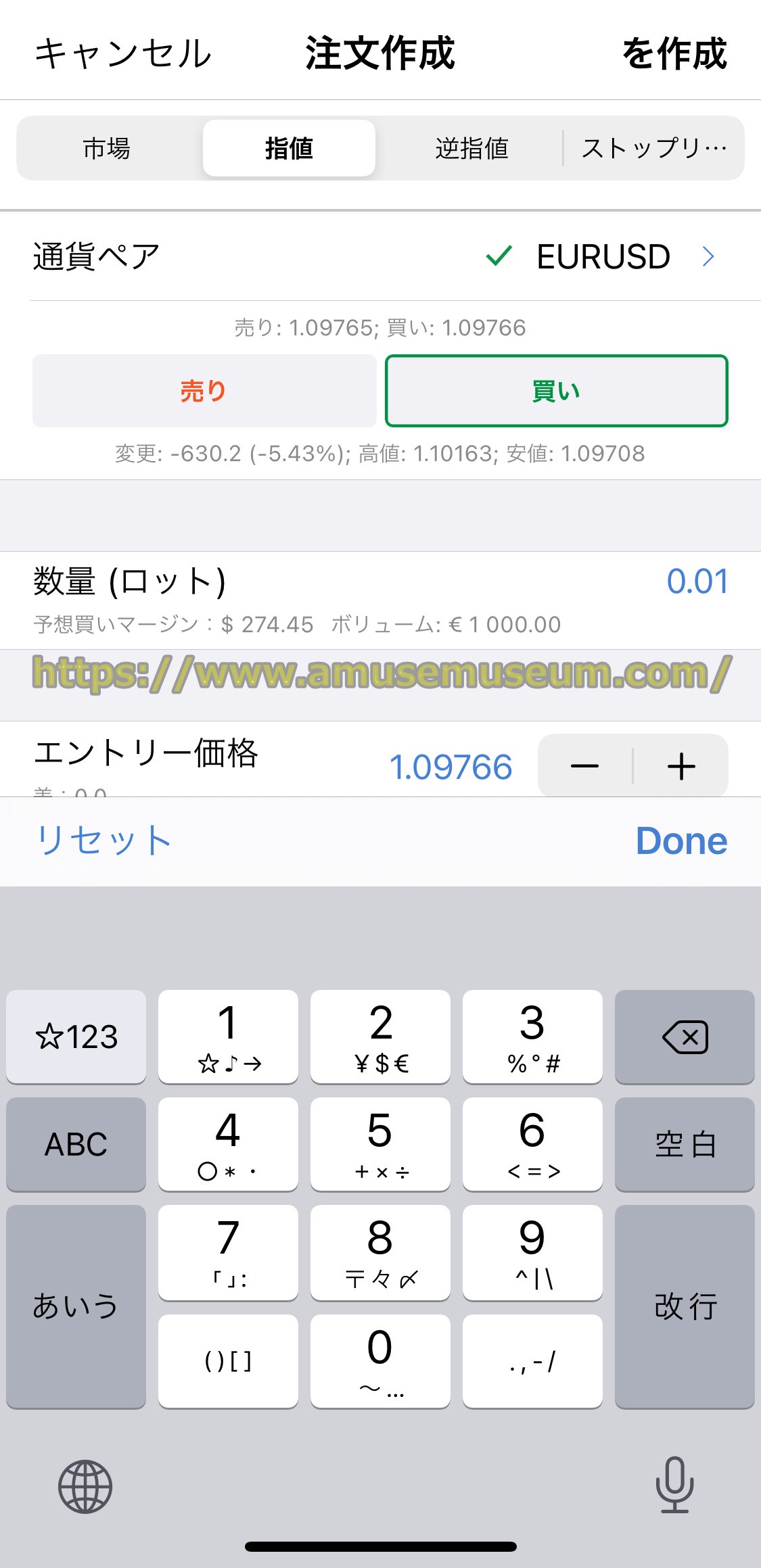Select 買い (buy) direction
Viewport: 761px width, 1568px height.
pyautogui.click(x=556, y=391)
